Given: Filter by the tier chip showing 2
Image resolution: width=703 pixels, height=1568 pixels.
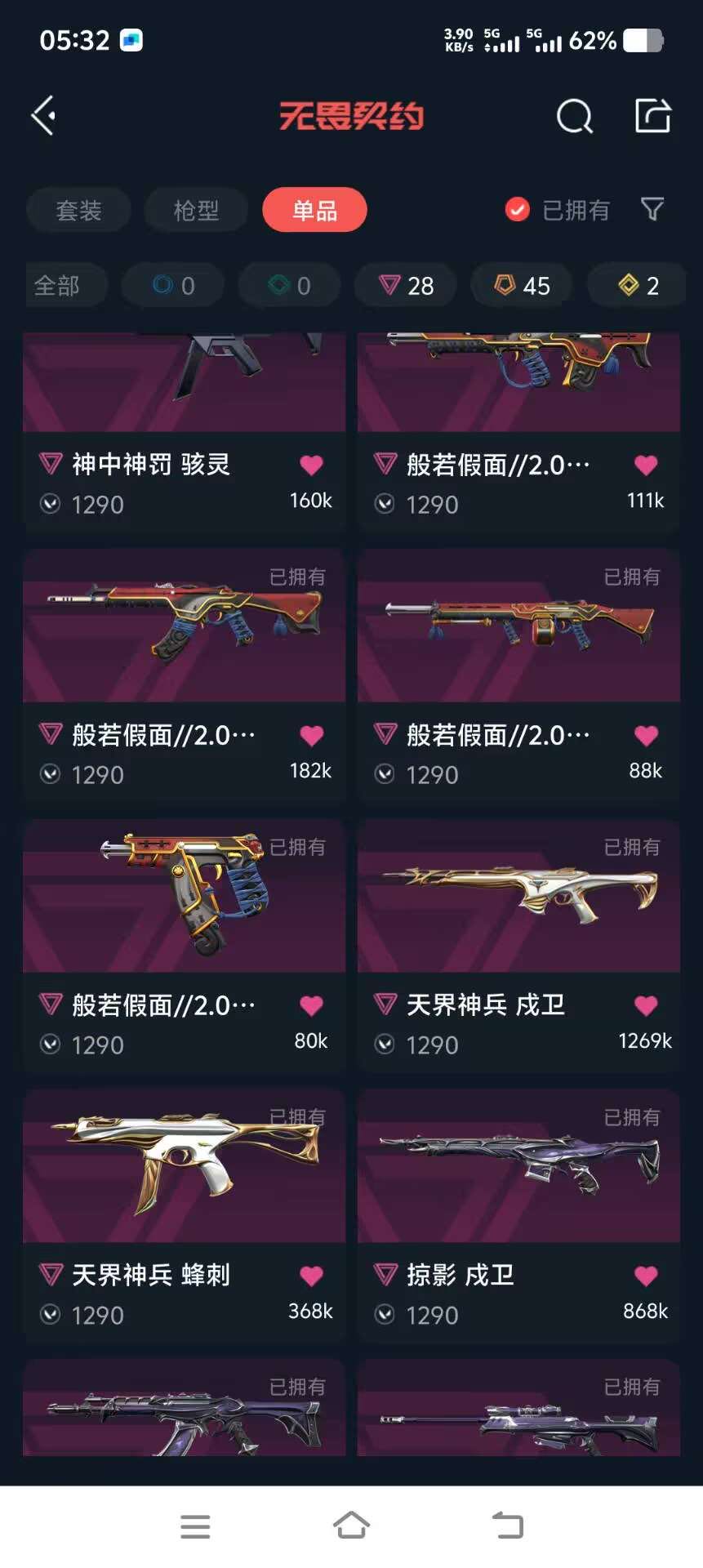Looking at the screenshot, I should point(637,285).
